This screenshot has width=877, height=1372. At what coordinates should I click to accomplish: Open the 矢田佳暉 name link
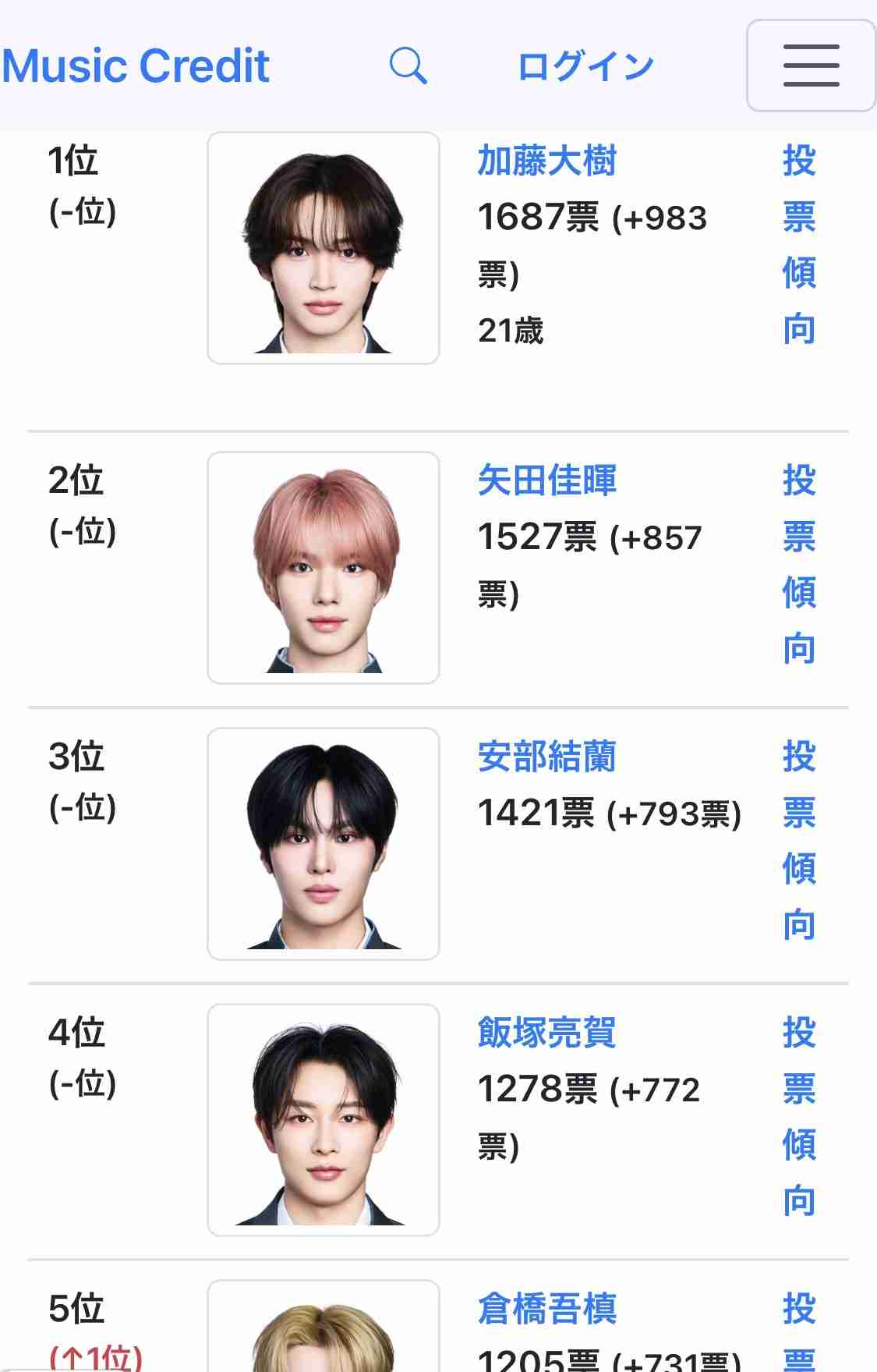click(x=546, y=480)
